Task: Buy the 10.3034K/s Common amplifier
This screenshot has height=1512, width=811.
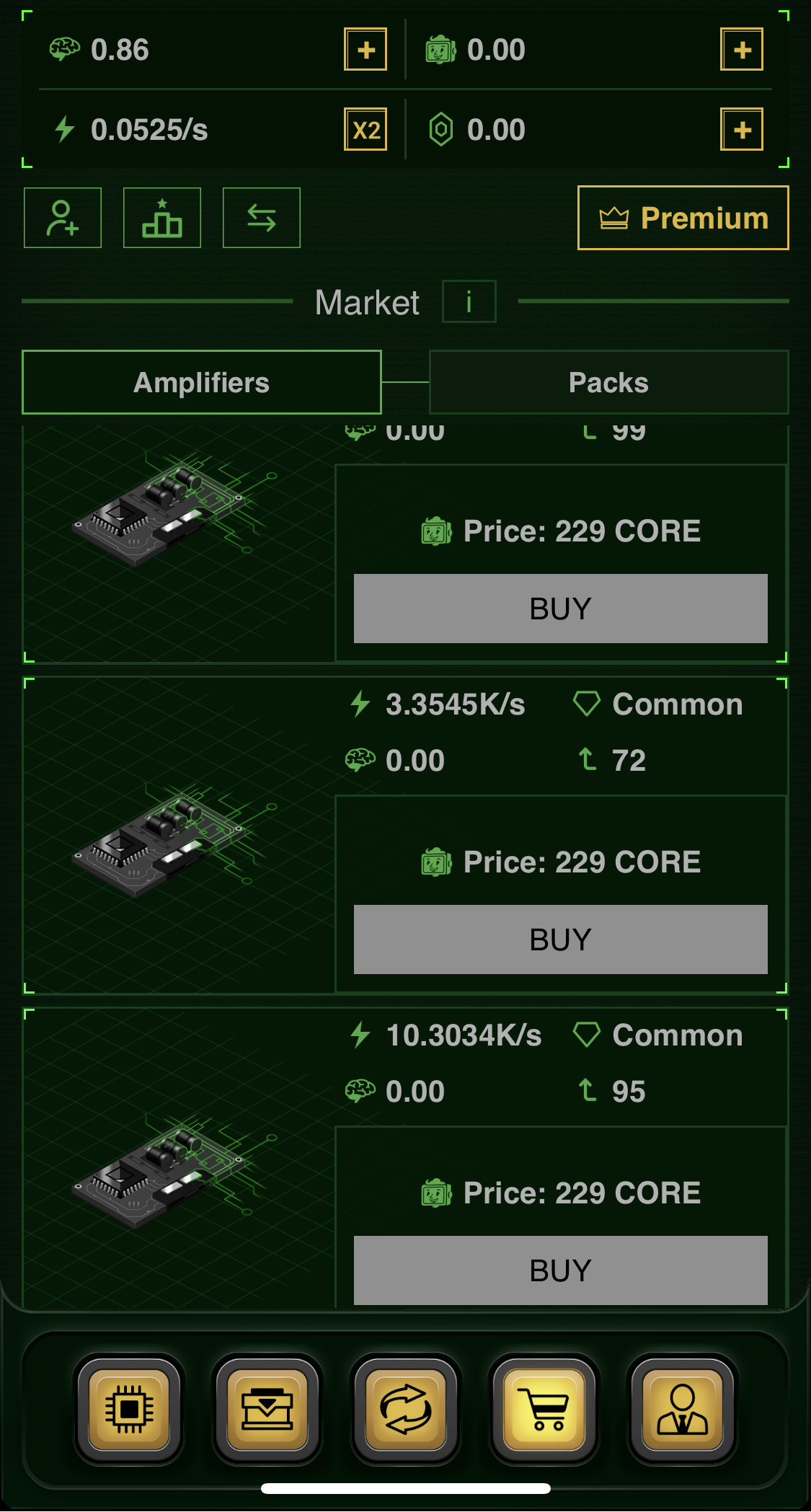Action: coord(560,1270)
